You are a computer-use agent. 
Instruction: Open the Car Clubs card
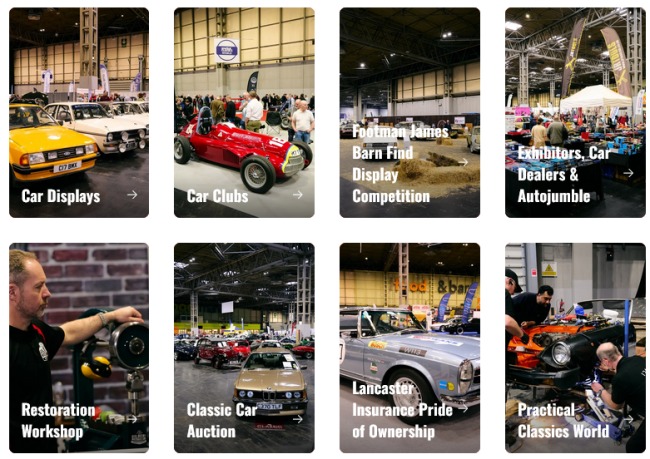243,113
